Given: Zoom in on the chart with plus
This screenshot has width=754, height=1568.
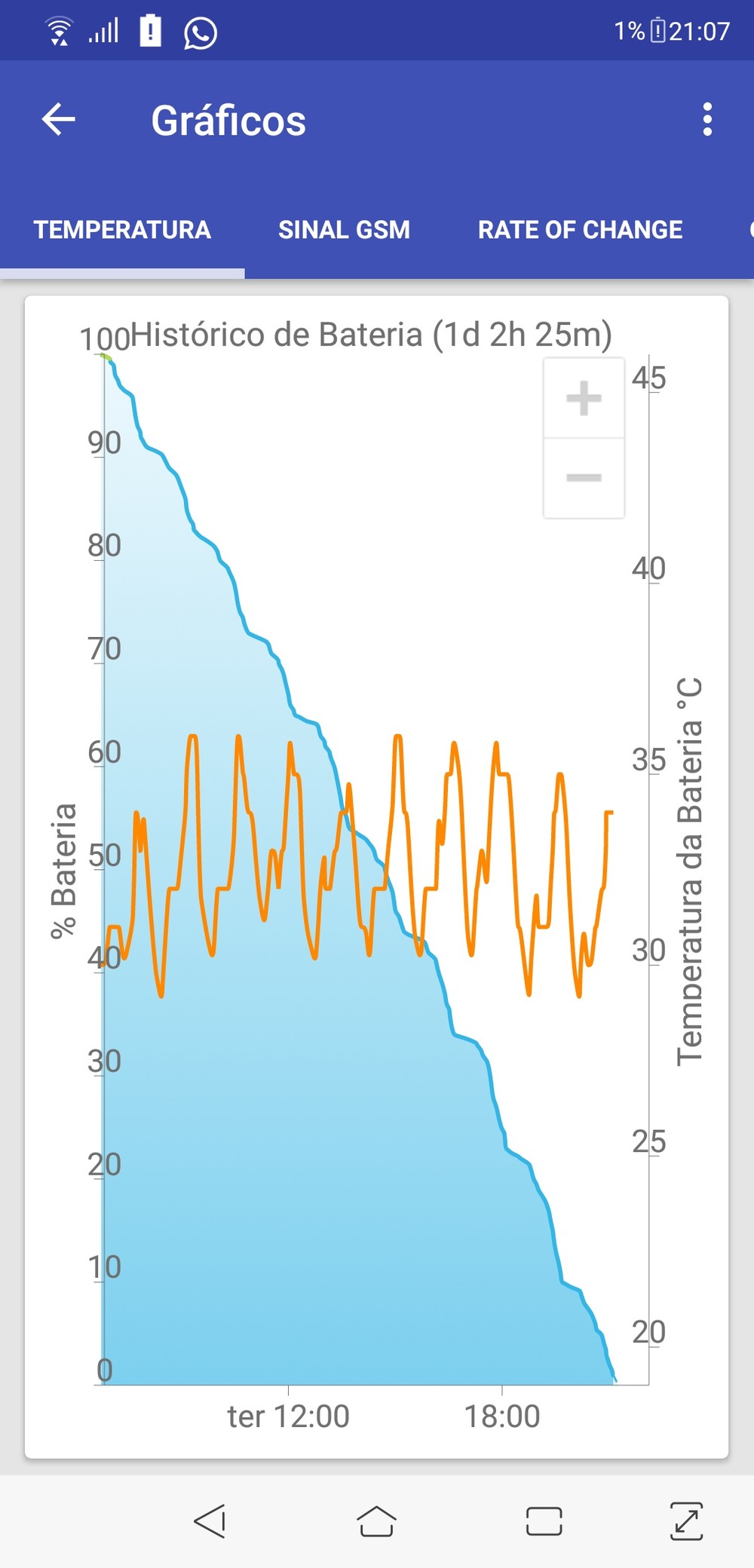Looking at the screenshot, I should coord(584,398).
